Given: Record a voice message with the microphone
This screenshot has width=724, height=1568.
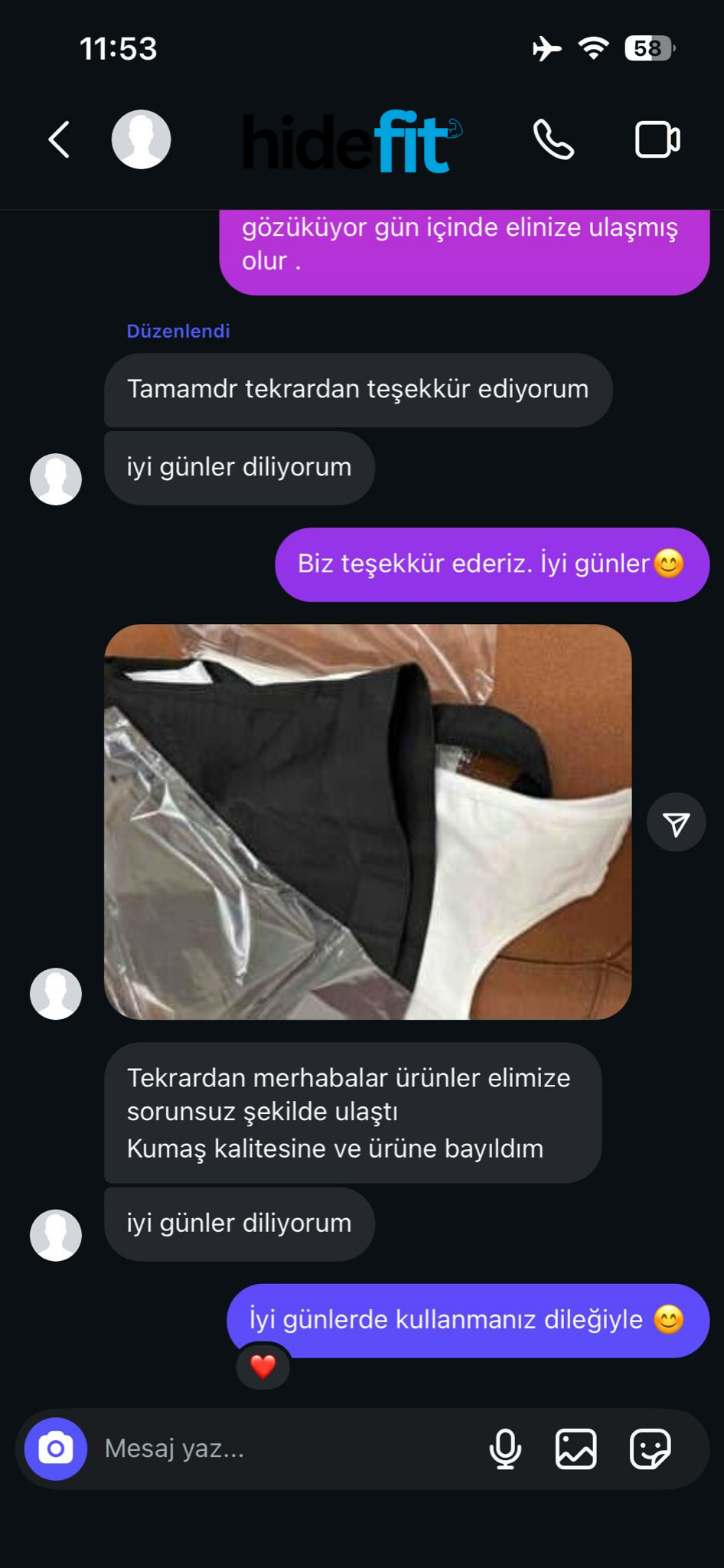Looking at the screenshot, I should click(505, 1449).
